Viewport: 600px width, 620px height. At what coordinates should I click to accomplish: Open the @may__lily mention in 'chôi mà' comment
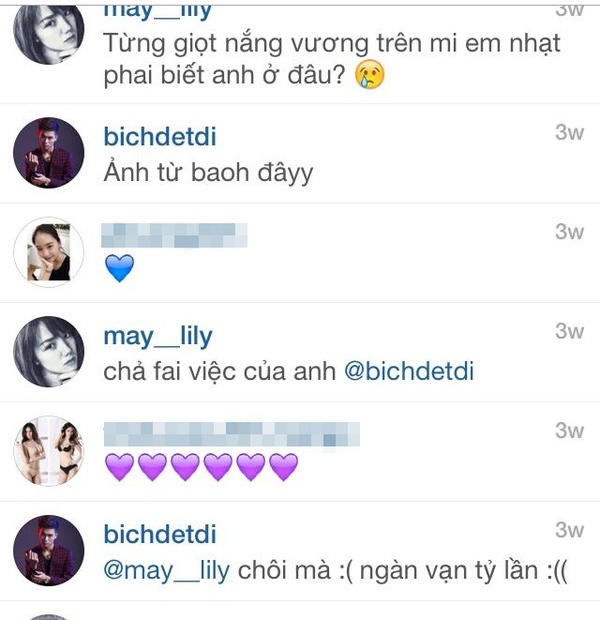167,571
